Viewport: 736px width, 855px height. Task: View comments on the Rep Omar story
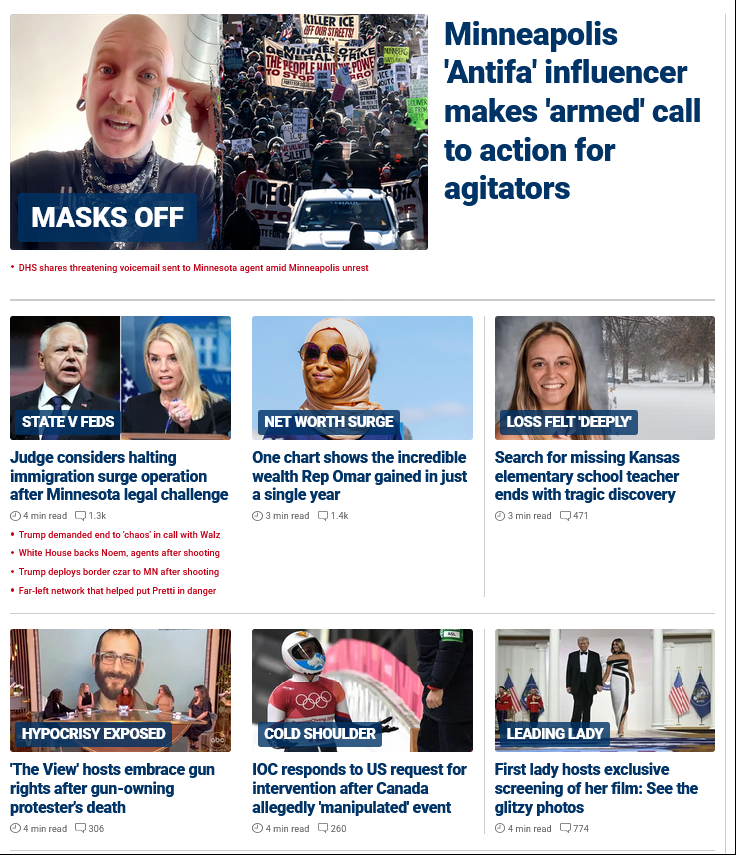click(x=333, y=516)
